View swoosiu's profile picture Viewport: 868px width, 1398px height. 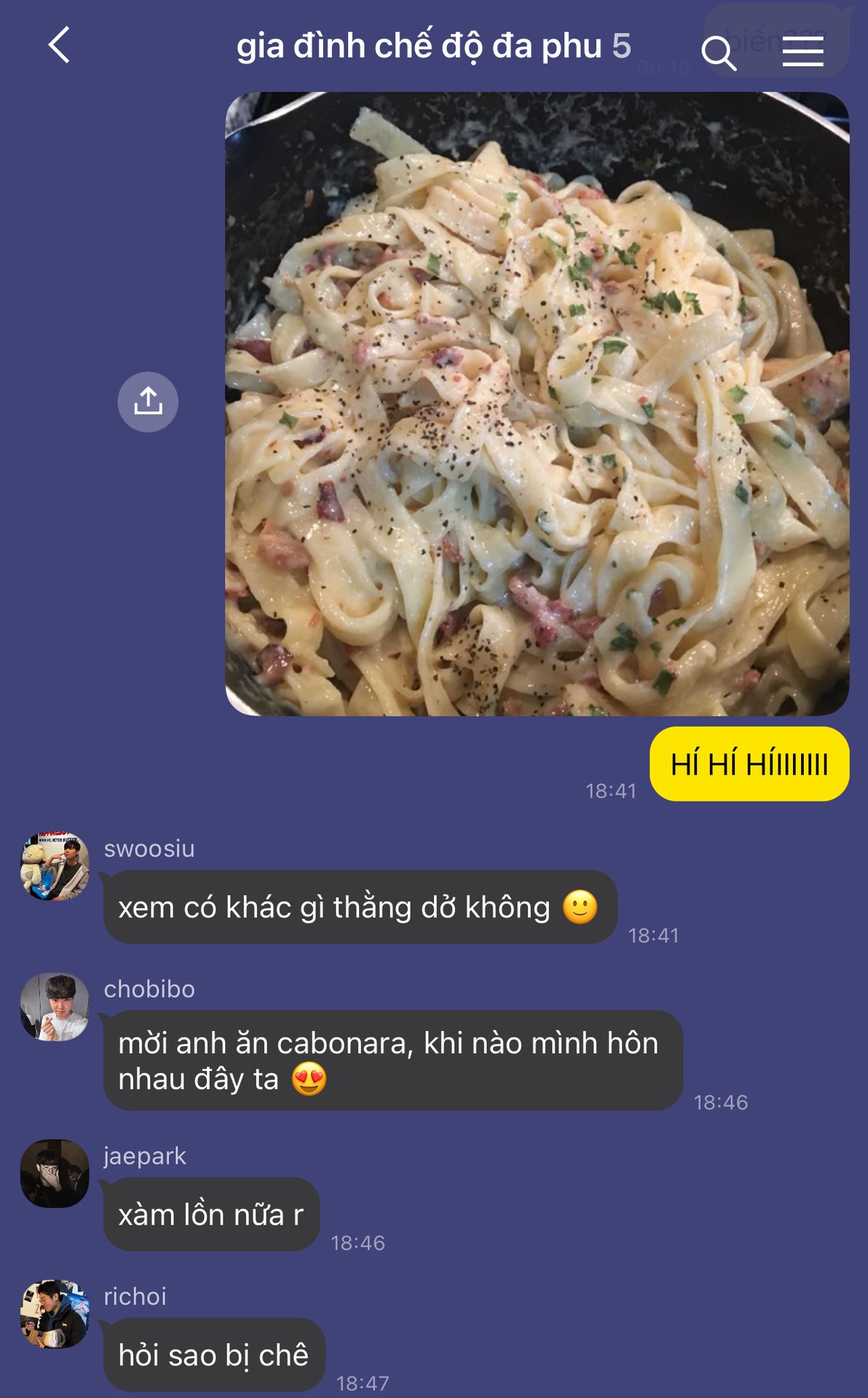[55, 866]
